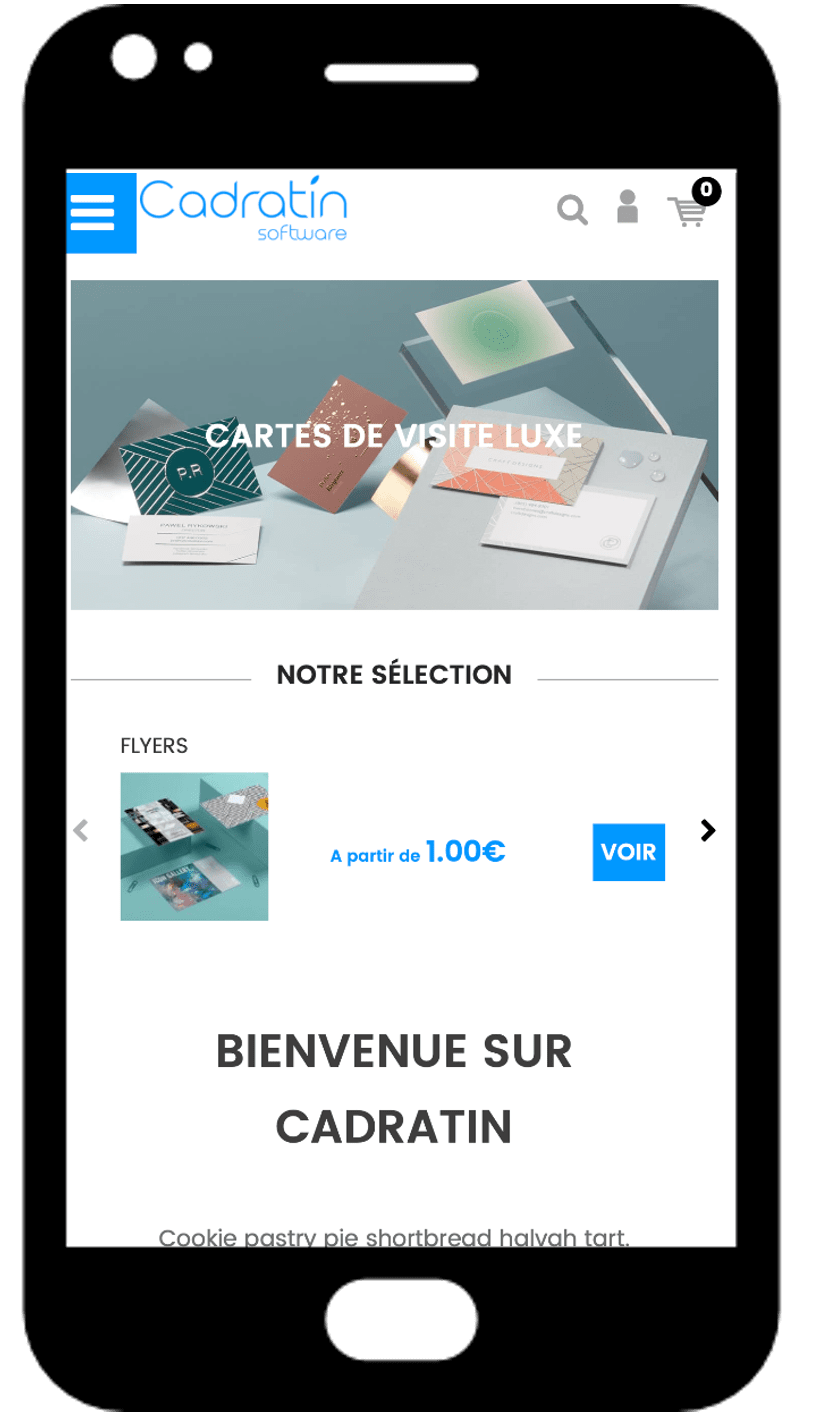The width and height of the screenshot is (815, 1416).
Task: Go to the Cadratin software homepage logo
Action: point(243,210)
